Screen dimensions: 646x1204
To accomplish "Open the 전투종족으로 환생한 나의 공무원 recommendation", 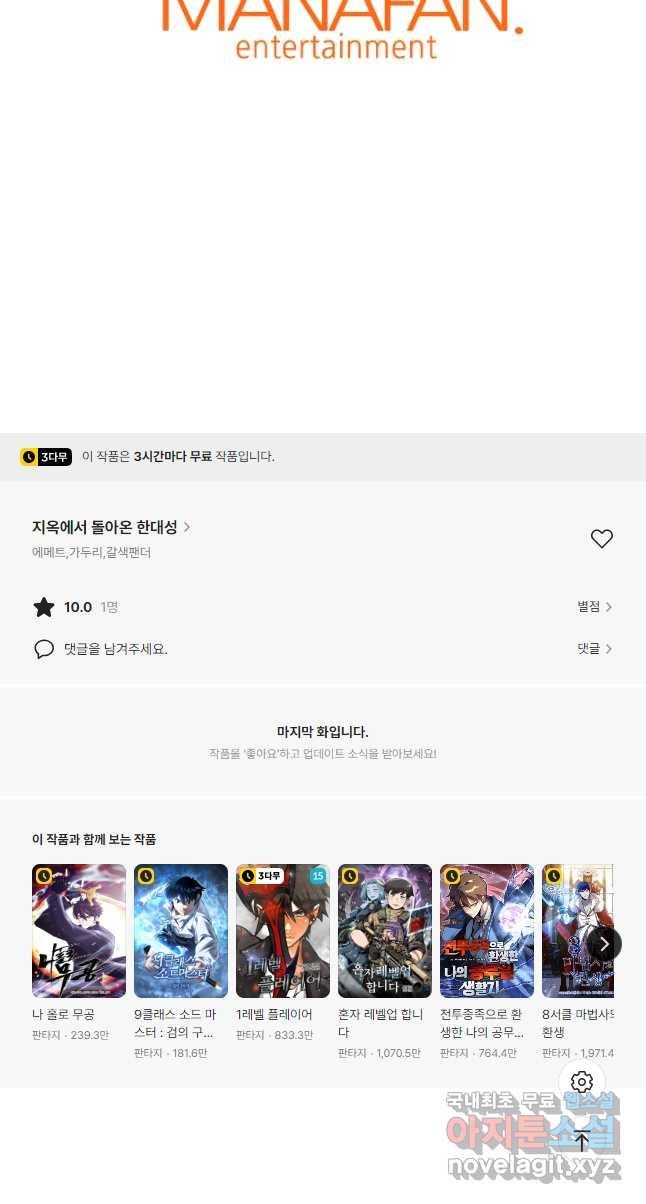I will [x=487, y=931].
